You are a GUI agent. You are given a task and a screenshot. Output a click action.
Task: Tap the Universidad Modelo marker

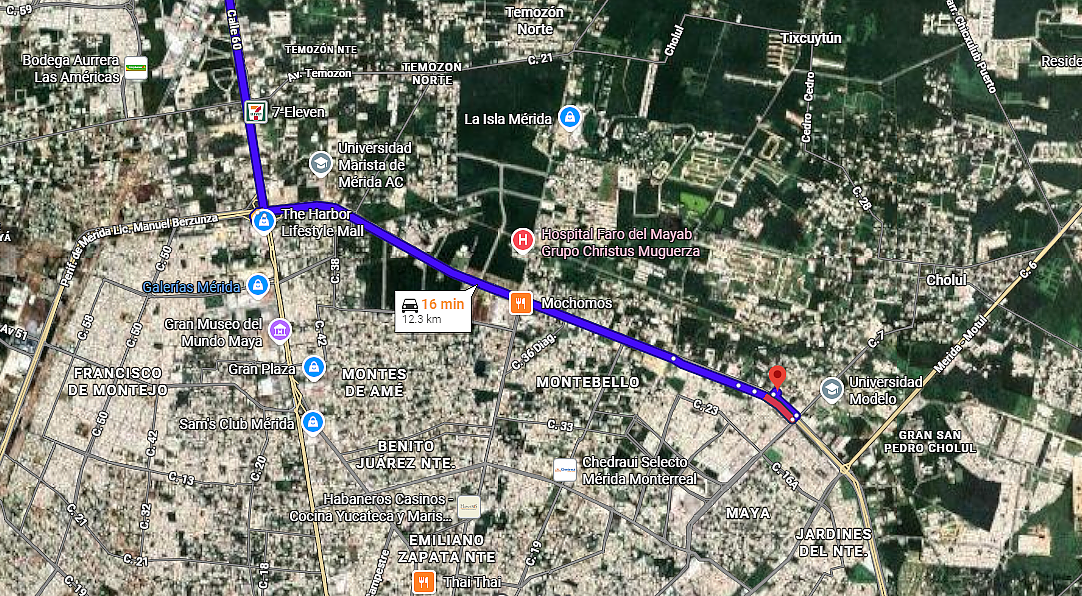[x=831, y=388]
